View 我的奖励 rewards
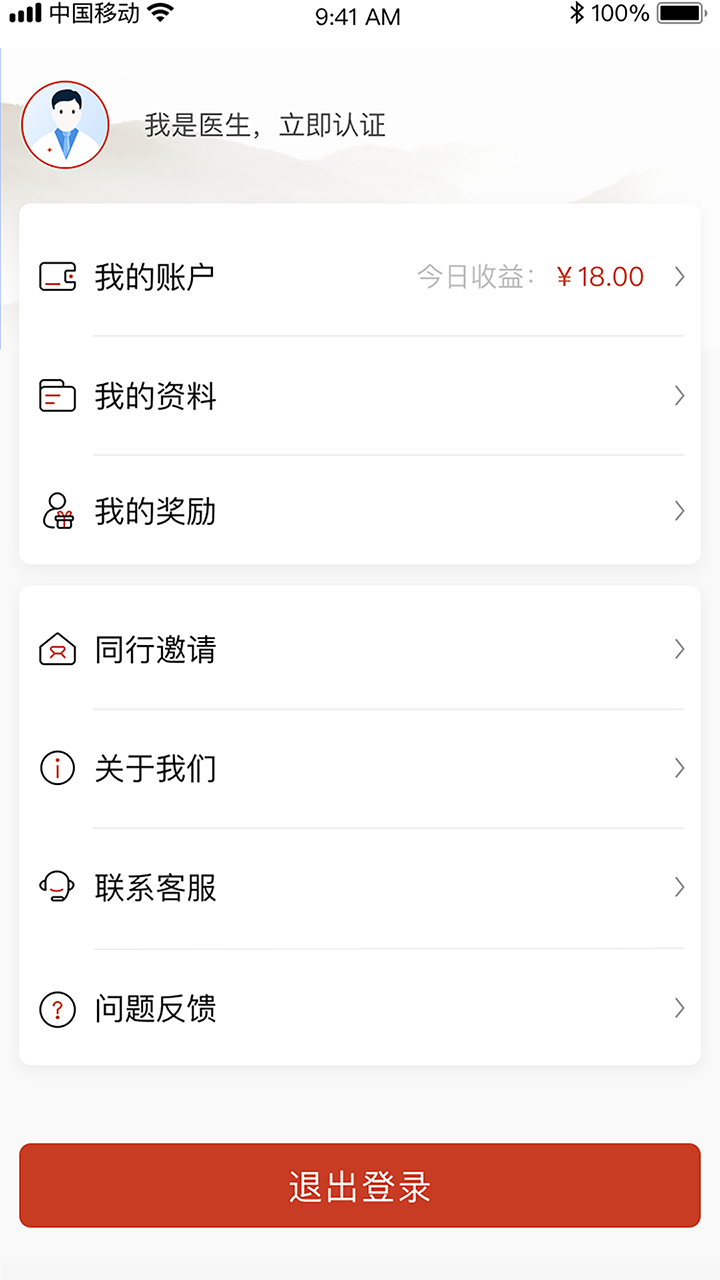This screenshot has width=720, height=1280. point(360,512)
